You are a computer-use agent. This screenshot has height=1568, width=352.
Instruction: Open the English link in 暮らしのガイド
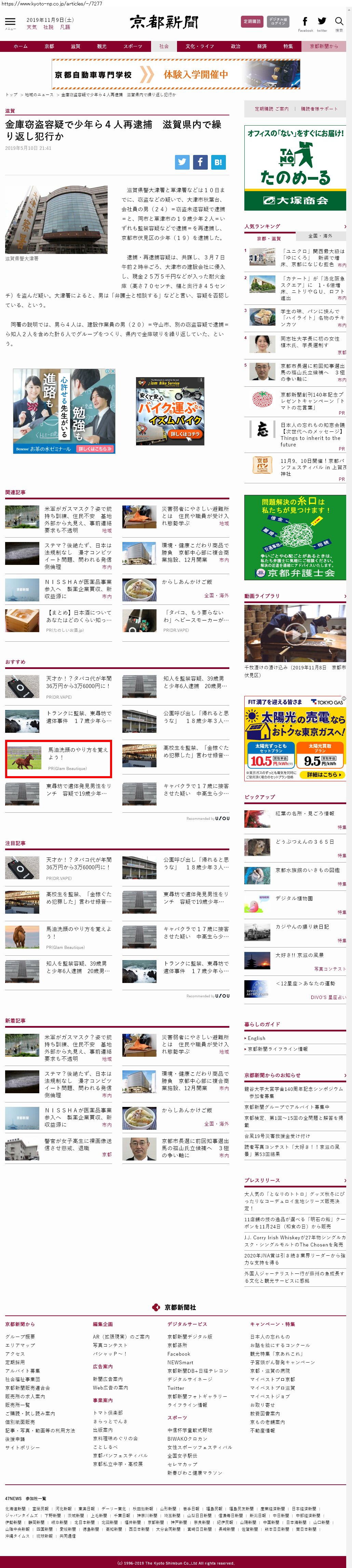tap(256, 1038)
